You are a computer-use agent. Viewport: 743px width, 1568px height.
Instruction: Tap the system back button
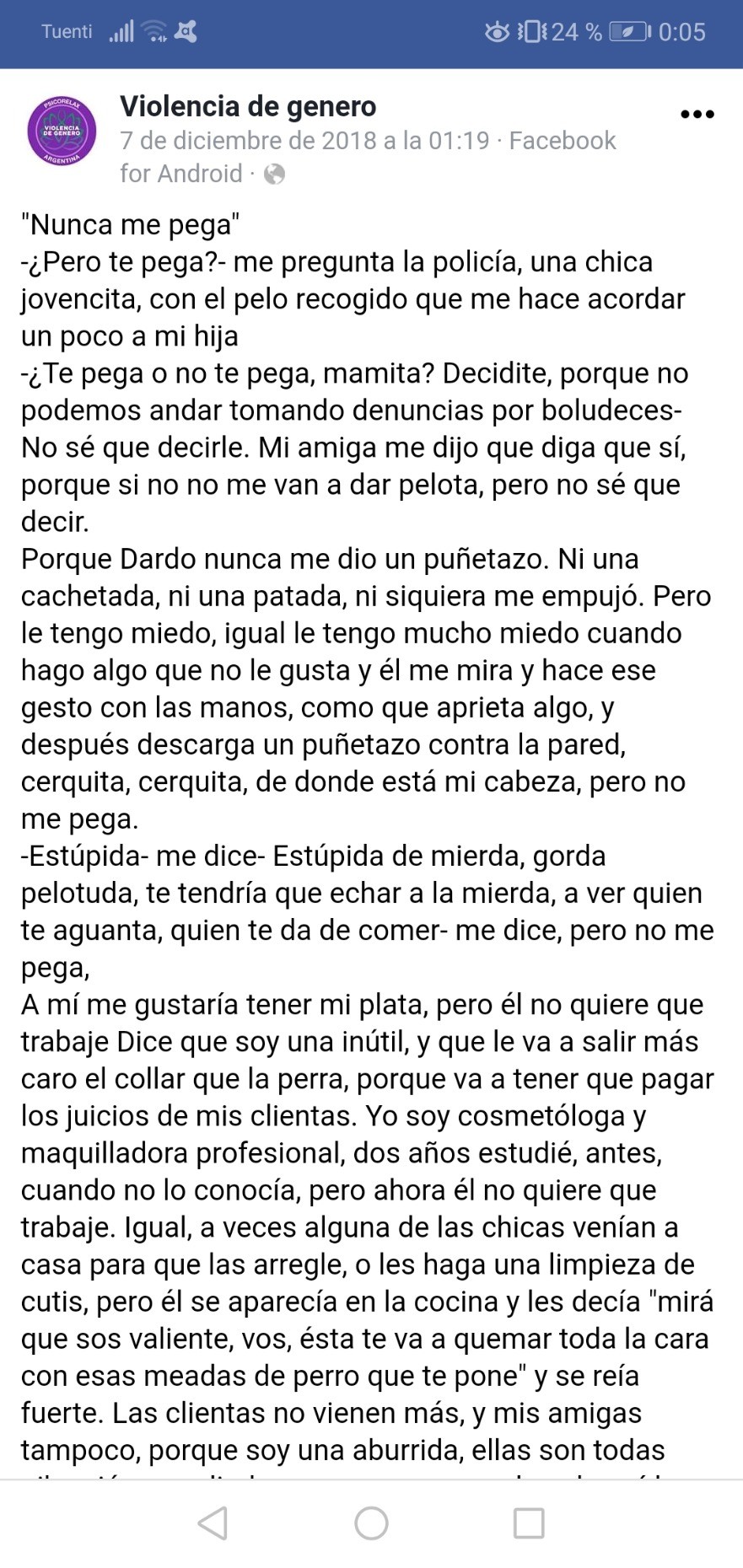213,1523
